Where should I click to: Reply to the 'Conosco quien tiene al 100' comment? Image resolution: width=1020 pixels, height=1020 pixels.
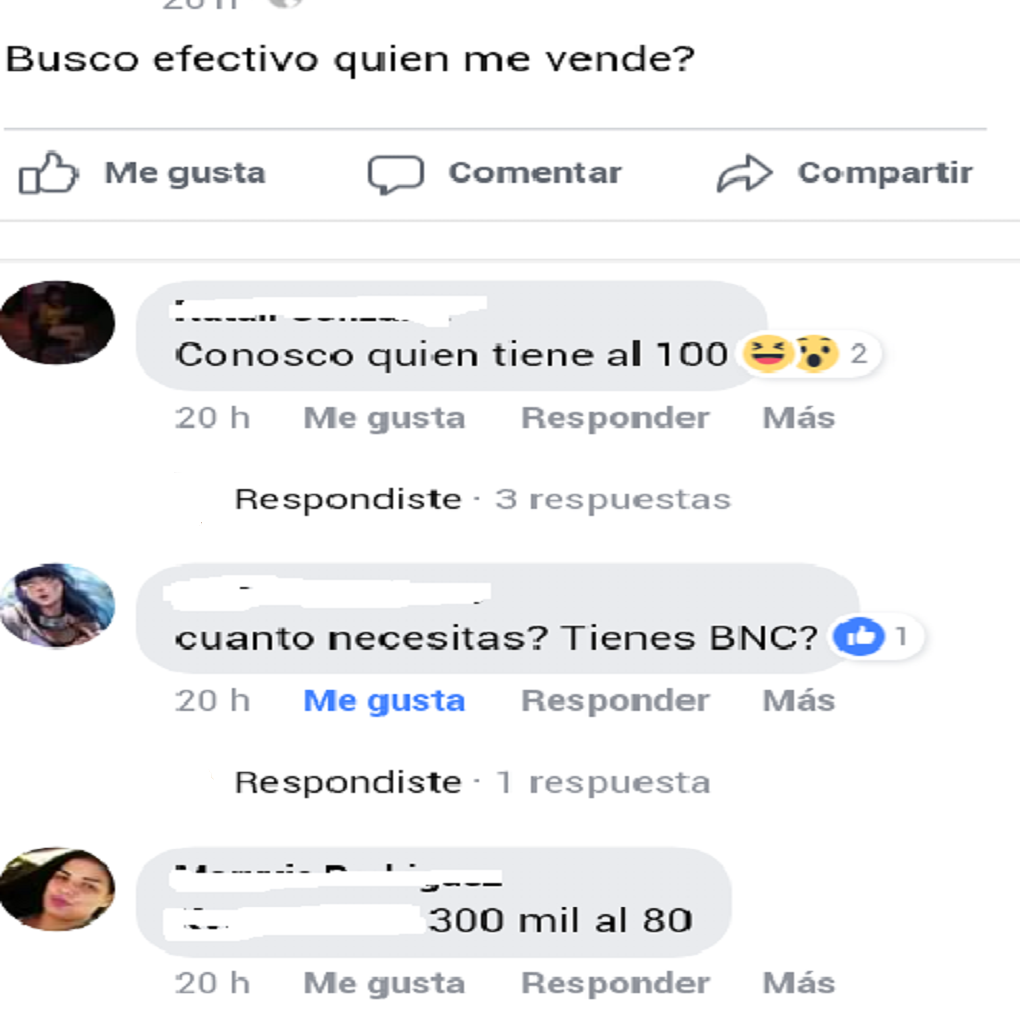(615, 418)
